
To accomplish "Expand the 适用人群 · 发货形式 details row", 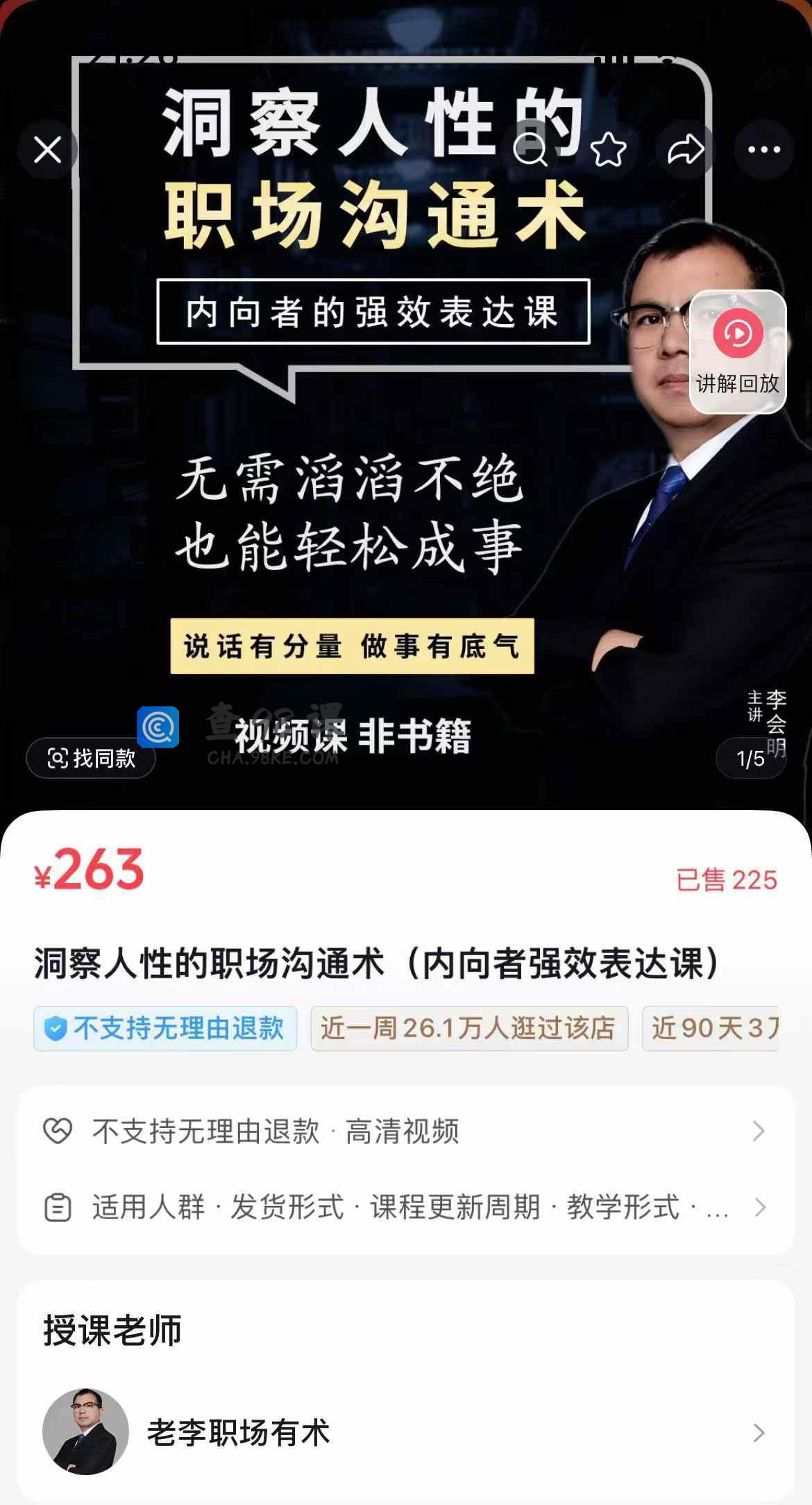I will [405, 1207].
